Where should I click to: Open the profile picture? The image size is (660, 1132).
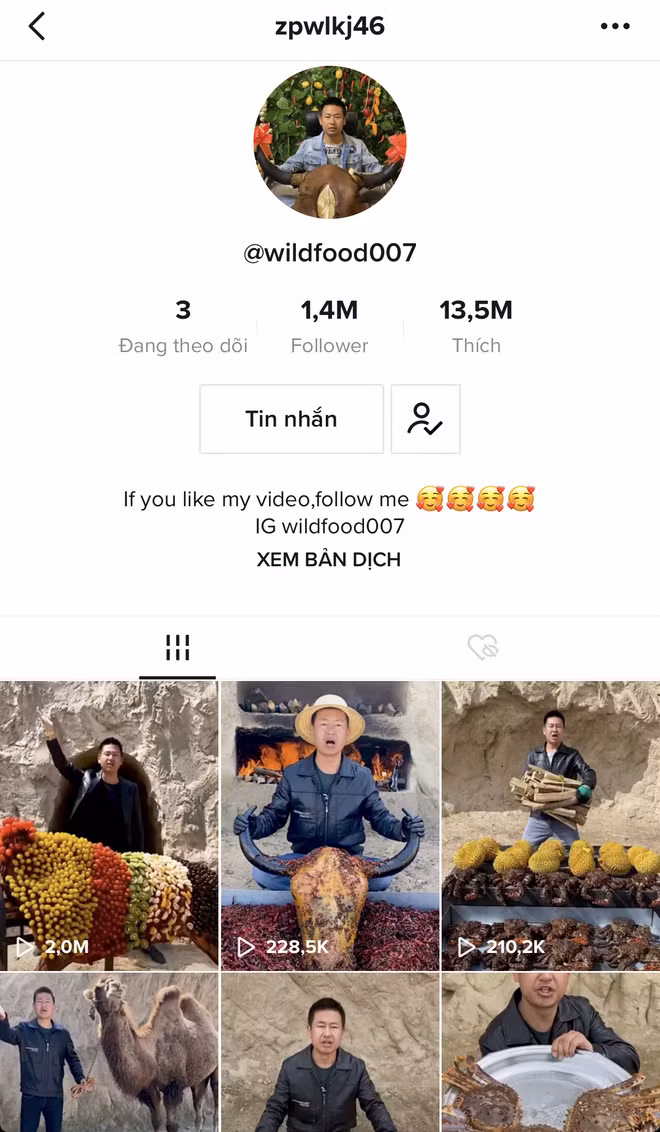point(329,142)
